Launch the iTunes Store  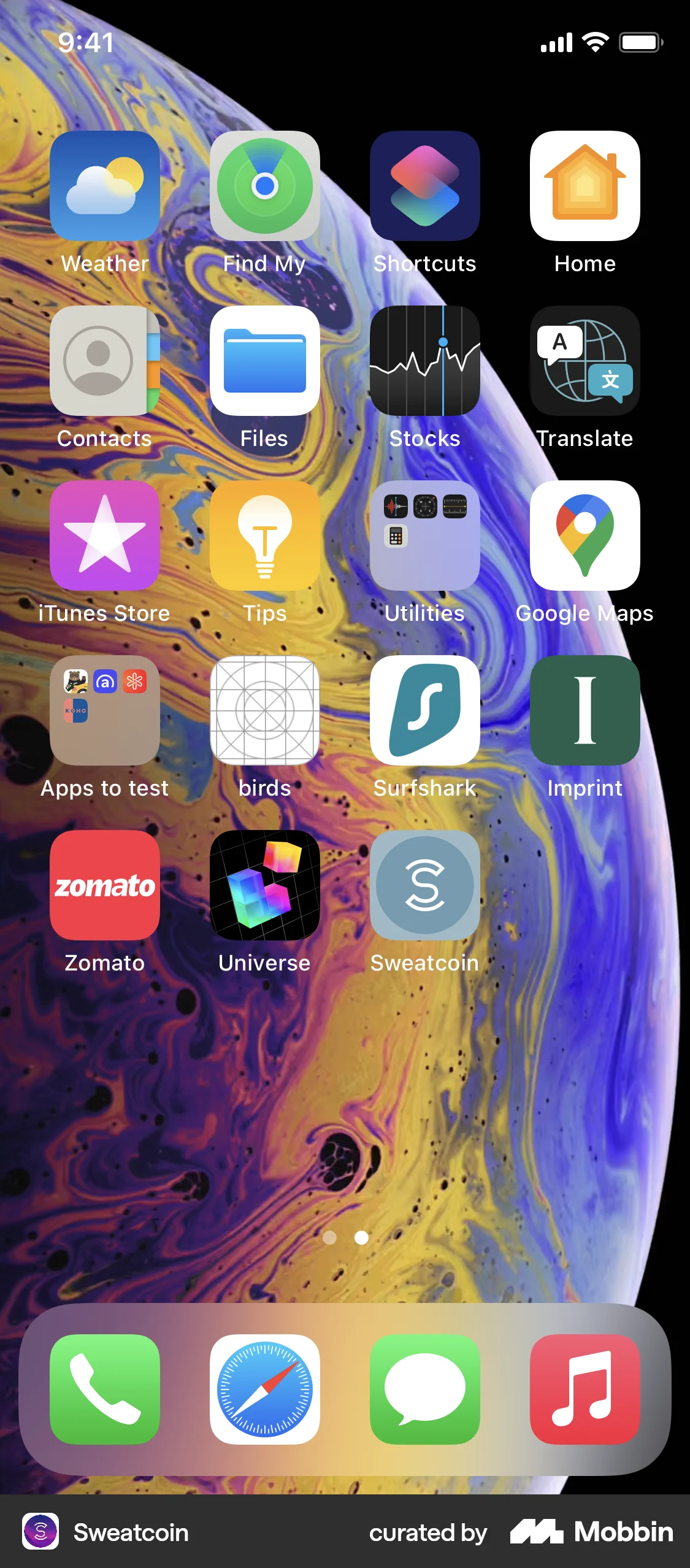coord(105,536)
